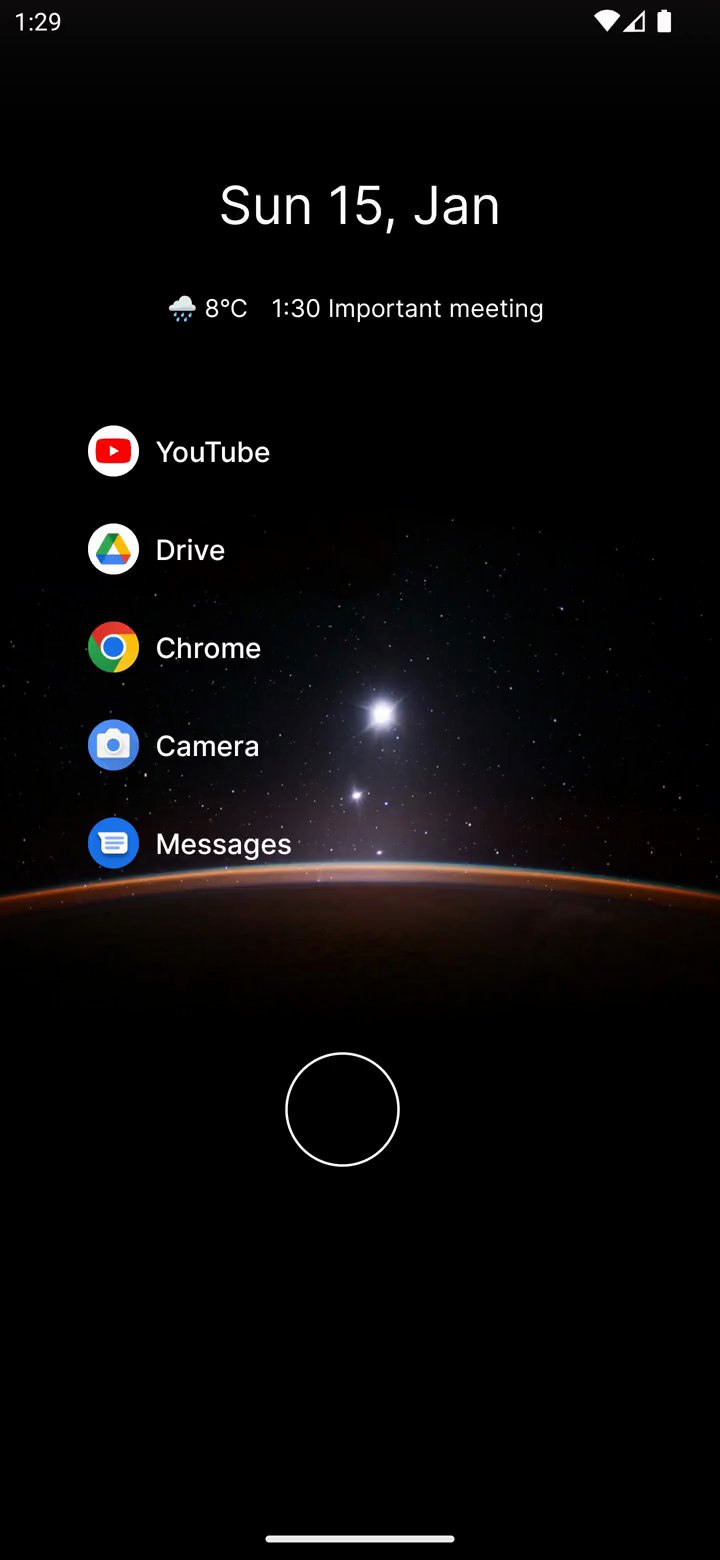Tap the empty circle widget
Screen dimensions: 720x1560
coord(342,1109)
